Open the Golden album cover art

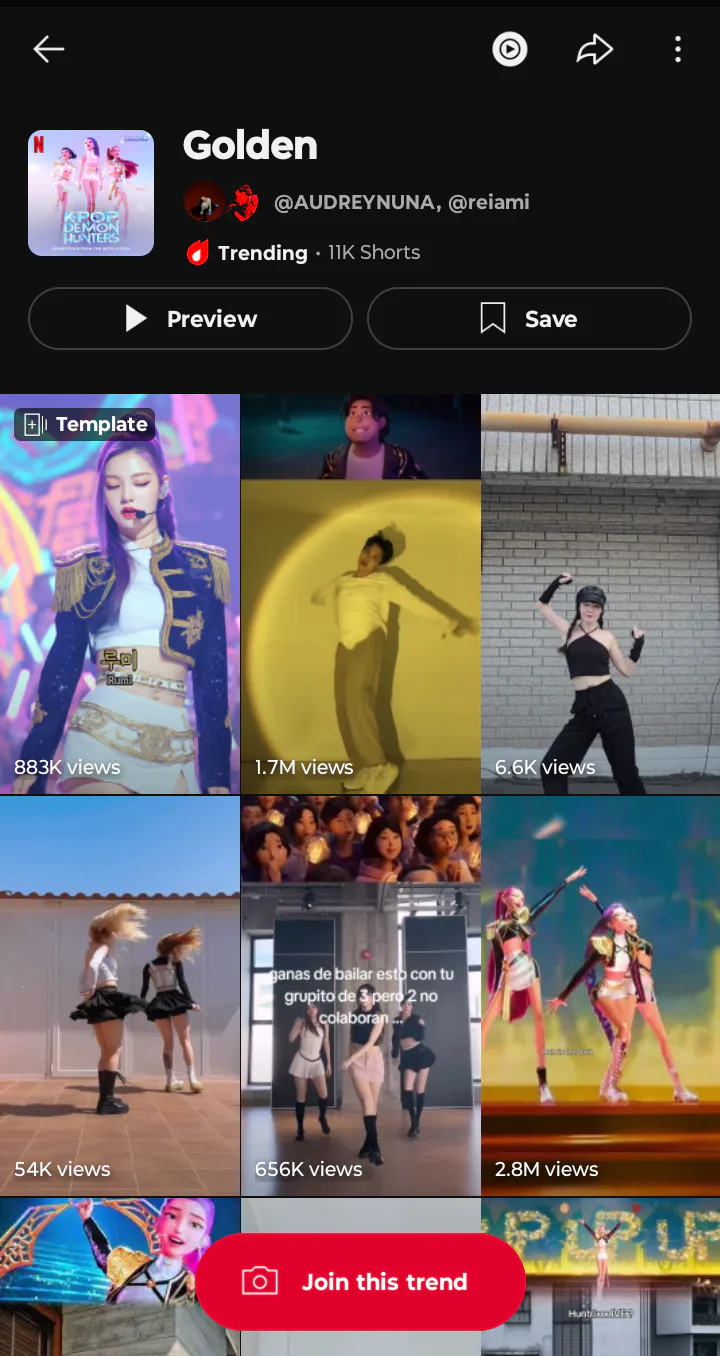pyautogui.click(x=91, y=193)
